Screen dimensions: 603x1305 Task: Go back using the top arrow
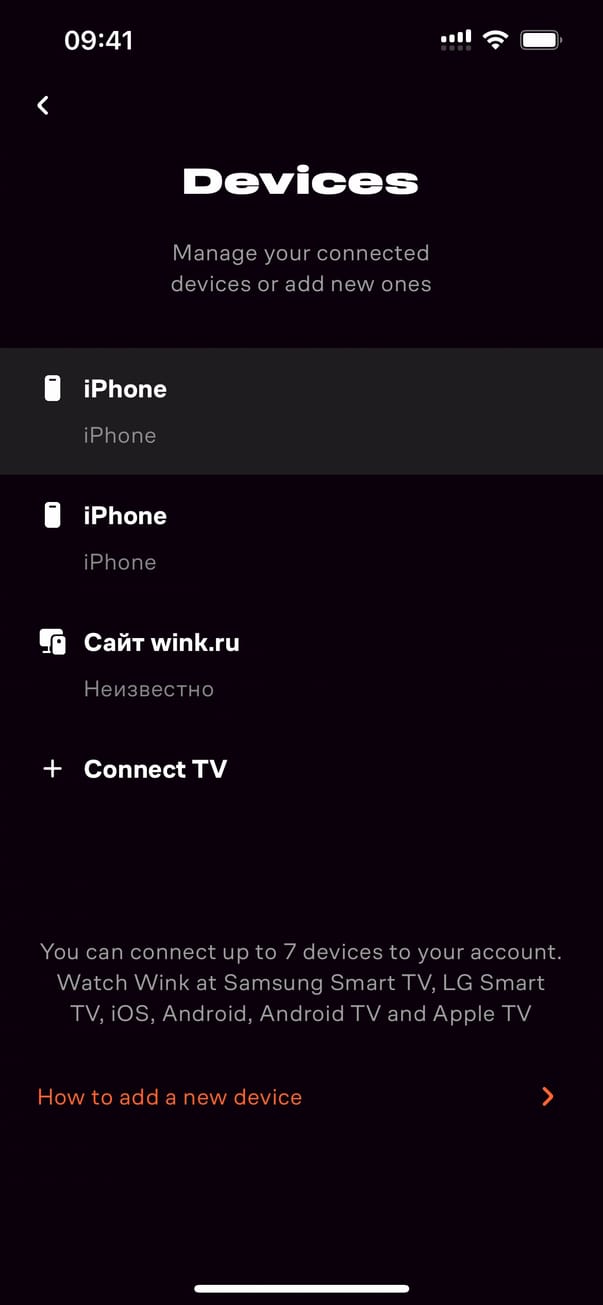click(x=43, y=105)
